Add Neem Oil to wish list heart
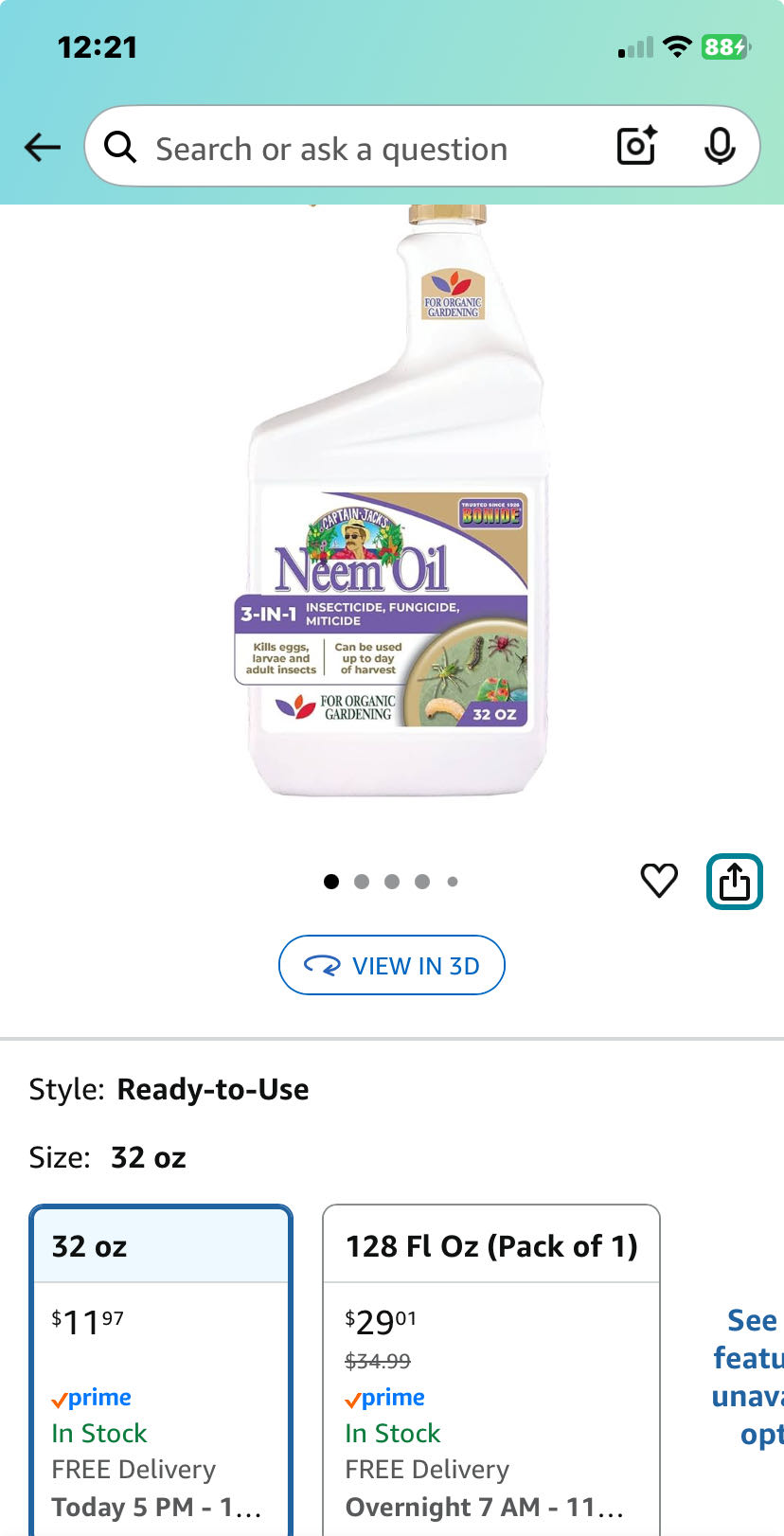 click(x=659, y=881)
